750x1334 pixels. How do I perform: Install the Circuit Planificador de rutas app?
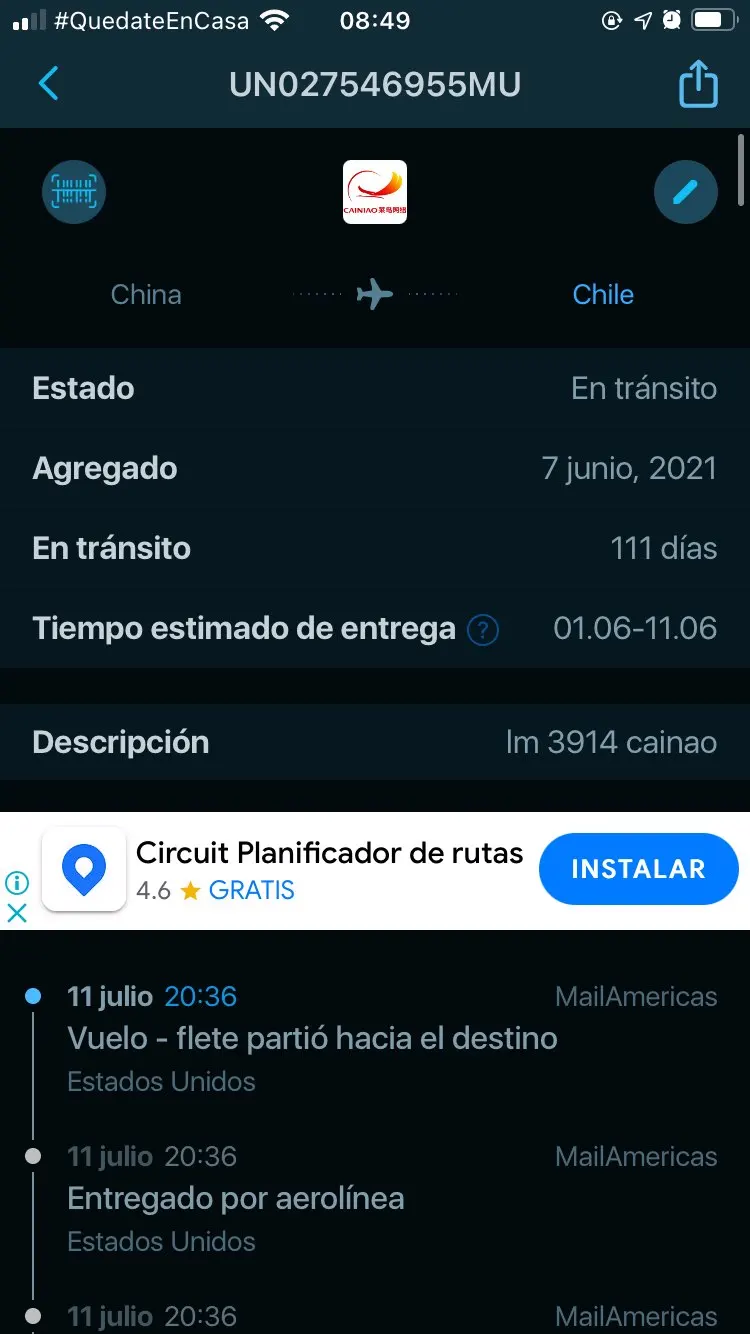tap(637, 869)
